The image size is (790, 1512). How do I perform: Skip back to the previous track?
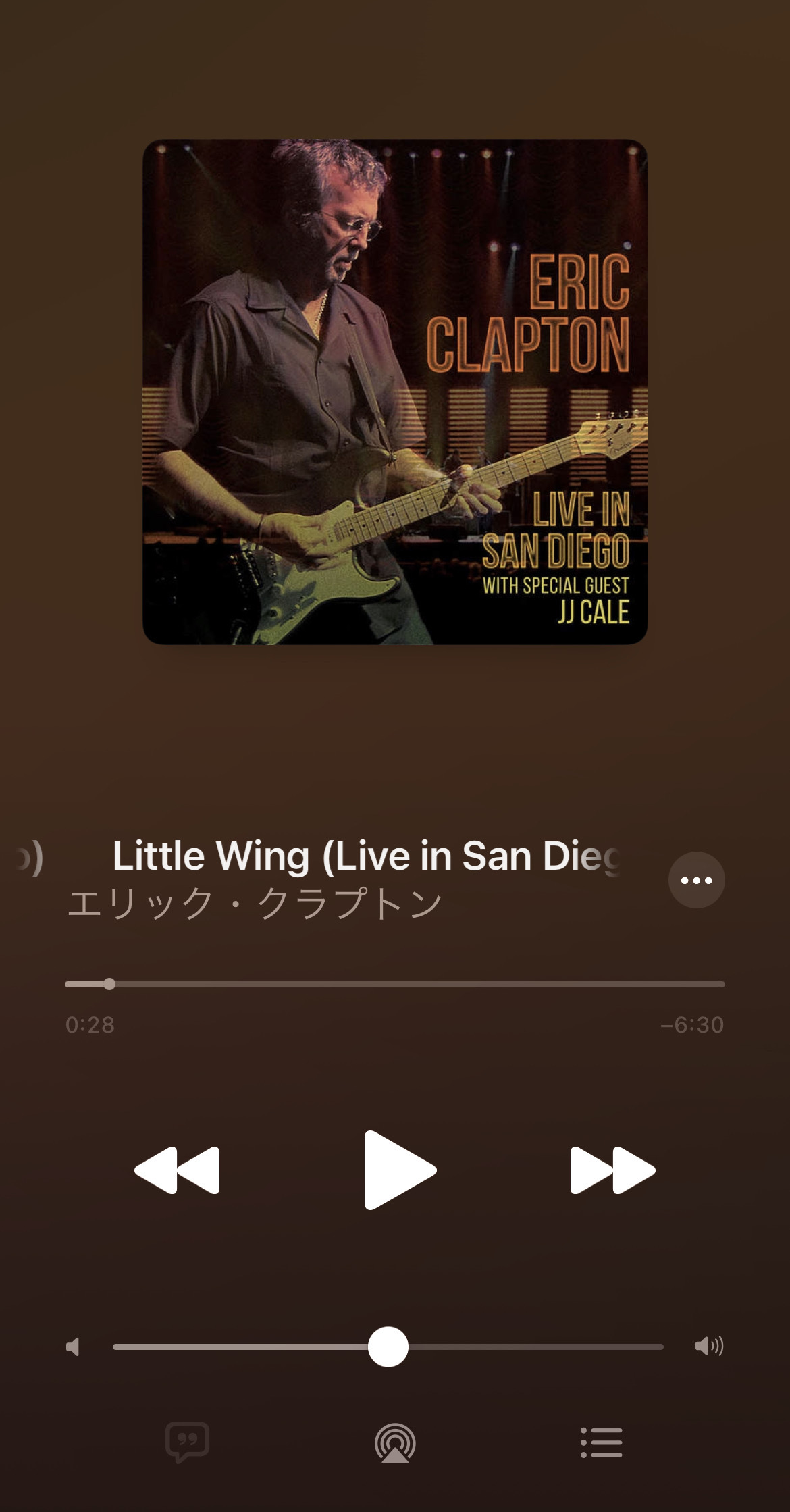tap(177, 1170)
